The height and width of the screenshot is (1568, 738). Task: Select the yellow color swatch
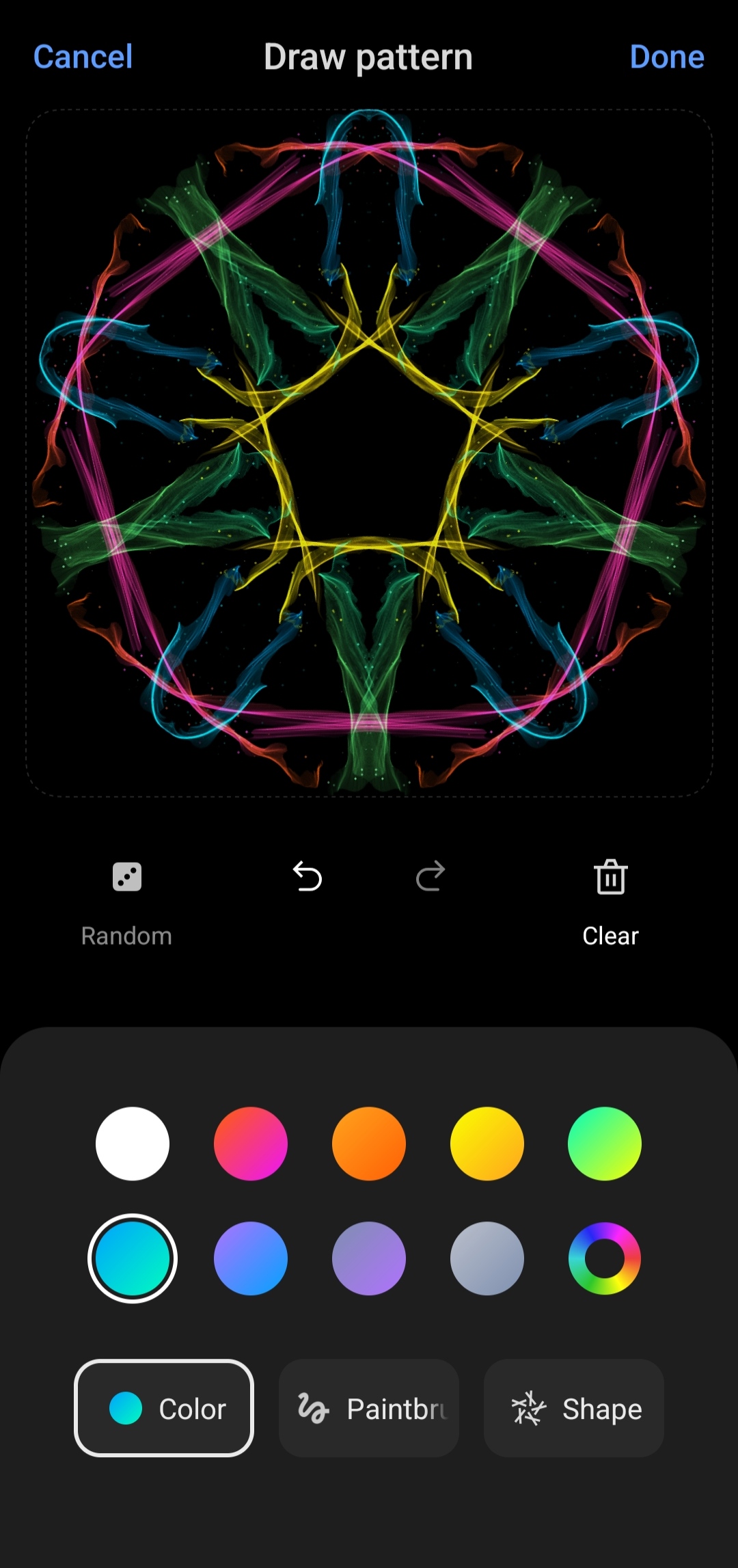pos(487,1144)
